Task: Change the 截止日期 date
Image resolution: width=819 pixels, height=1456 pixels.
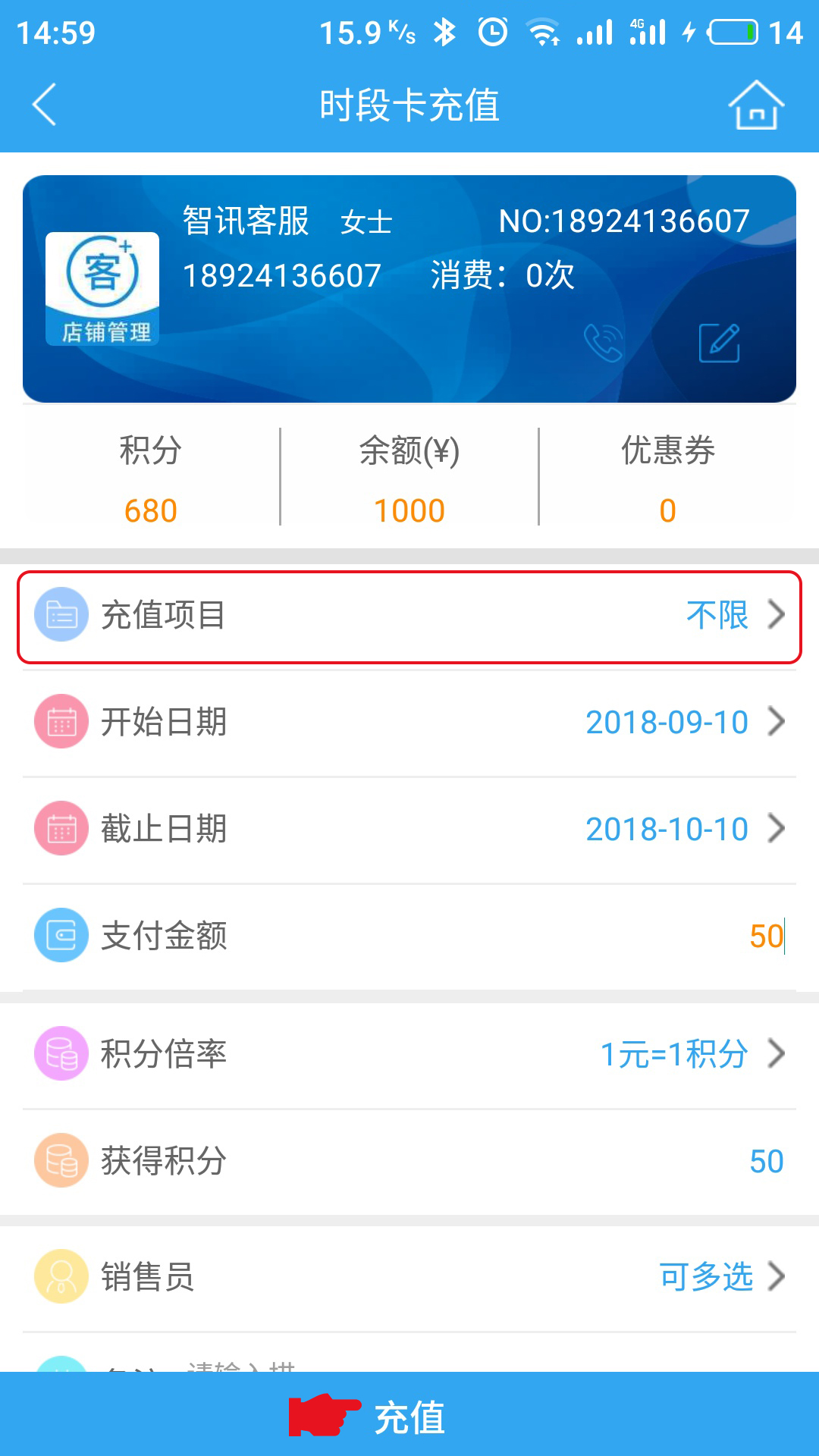Action: pos(409,829)
